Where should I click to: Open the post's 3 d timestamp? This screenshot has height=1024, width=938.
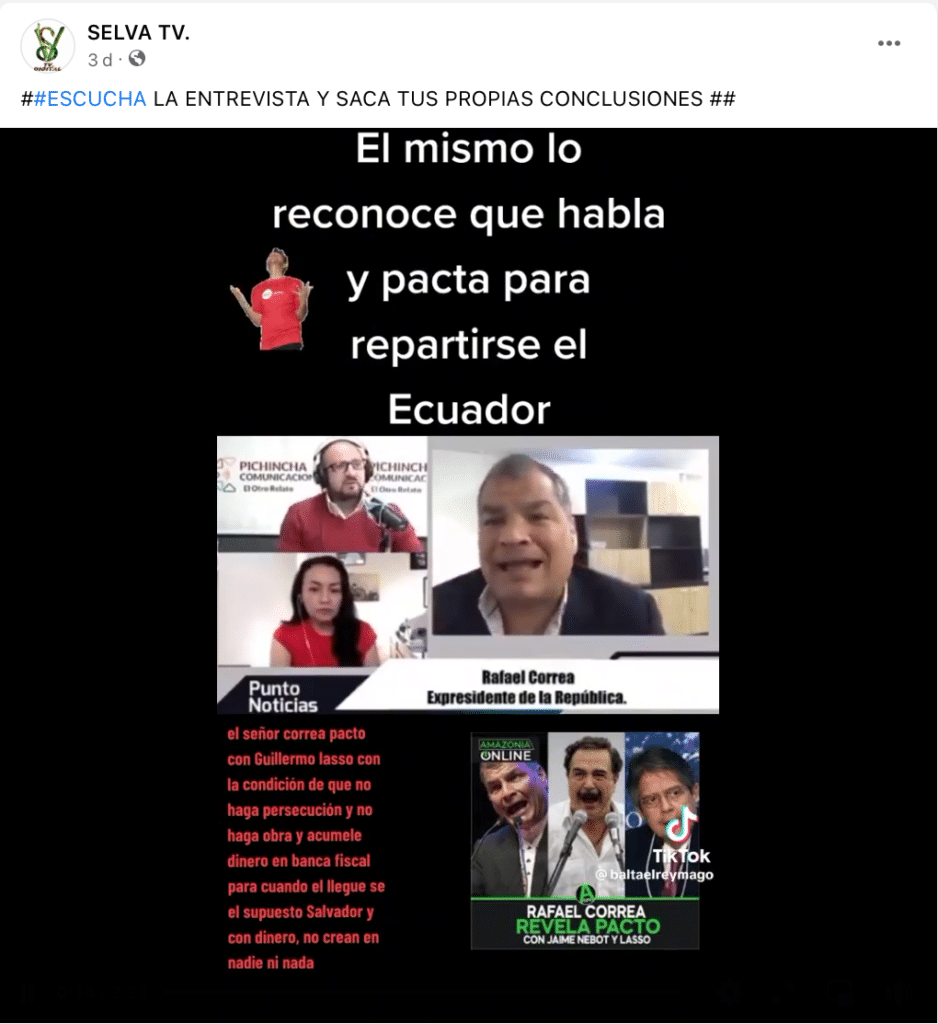pos(100,60)
